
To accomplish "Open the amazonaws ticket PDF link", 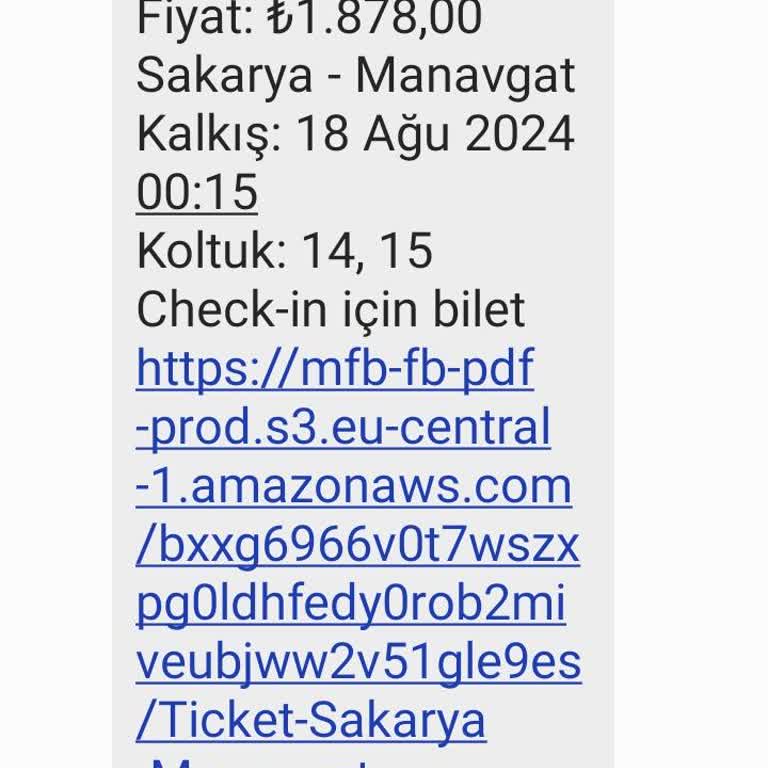I will (x=354, y=488).
